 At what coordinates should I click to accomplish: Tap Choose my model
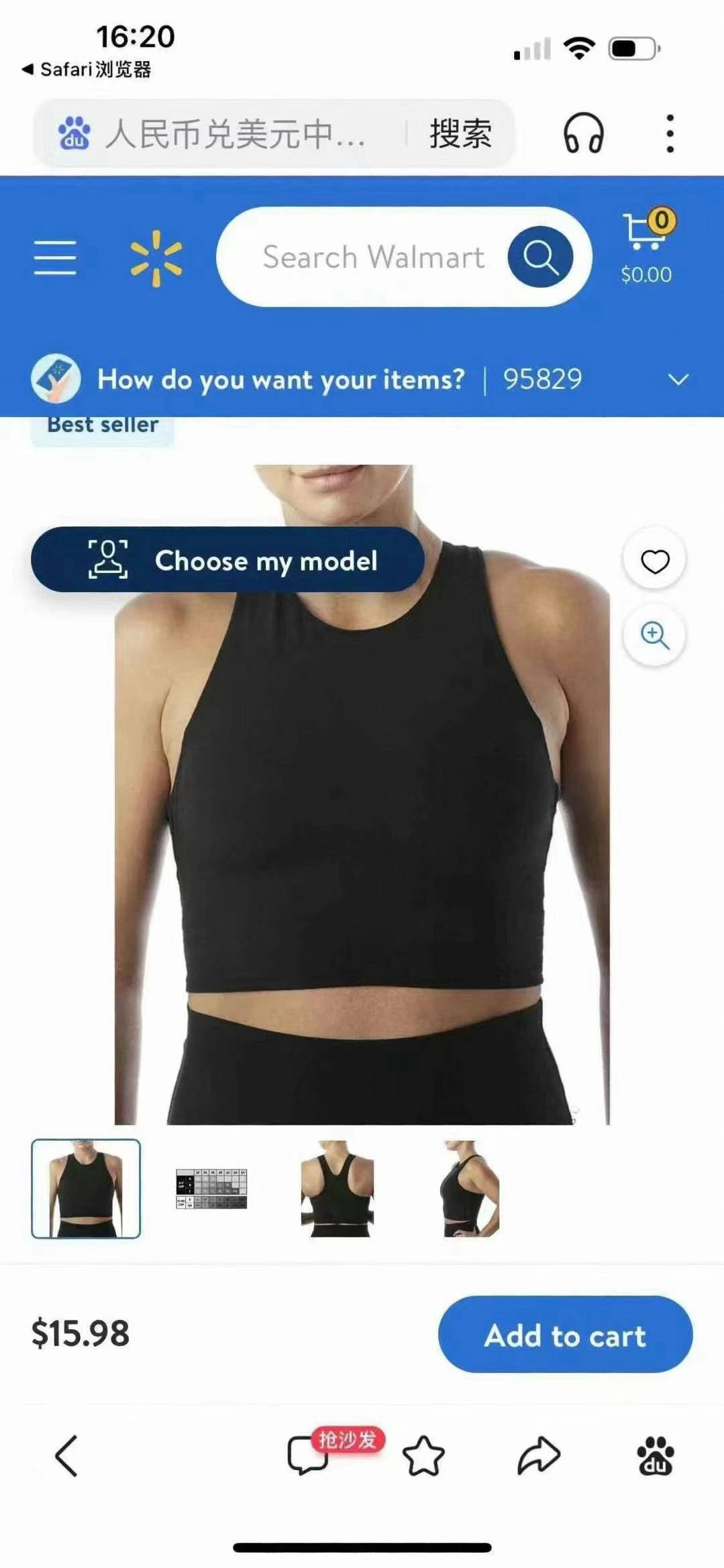coord(227,560)
